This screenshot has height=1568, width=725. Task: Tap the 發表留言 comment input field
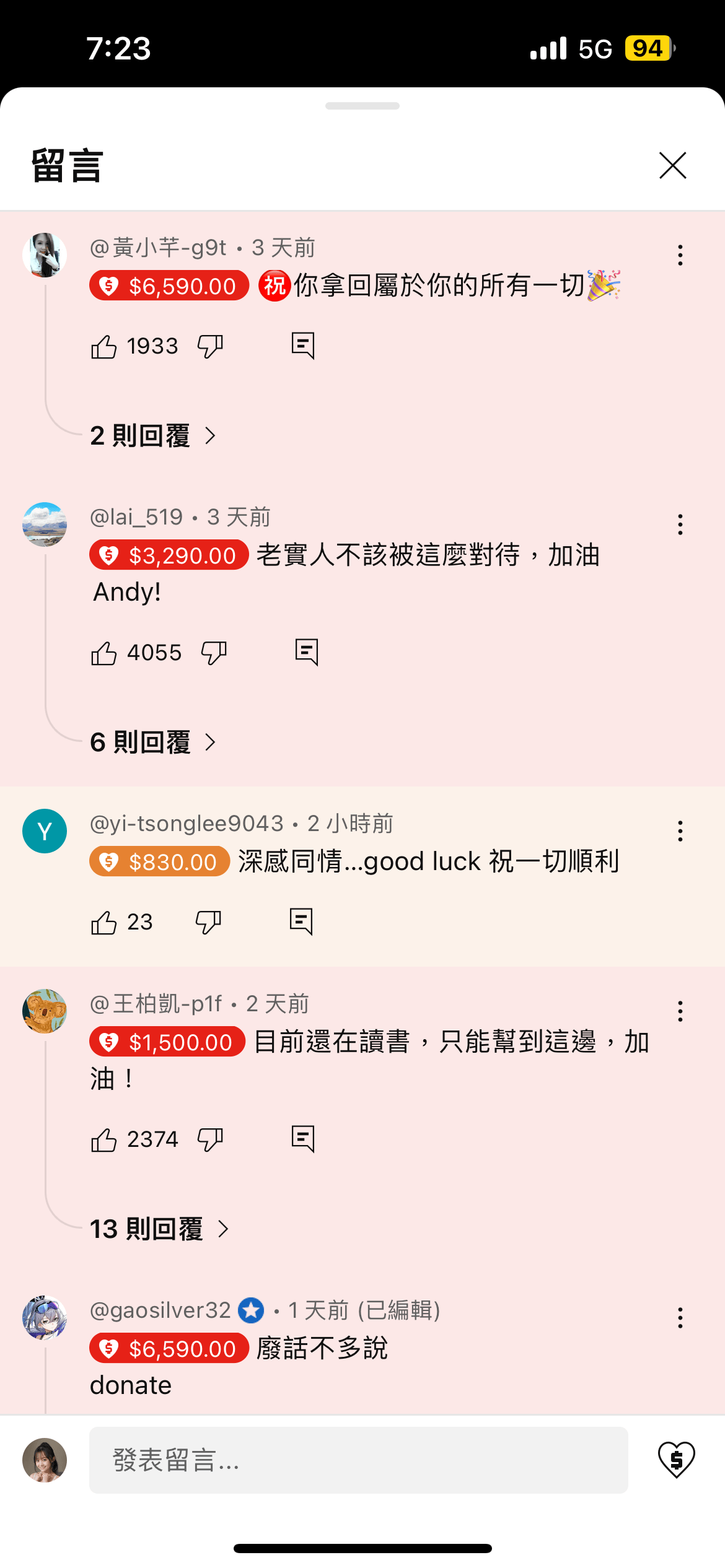point(358,1460)
